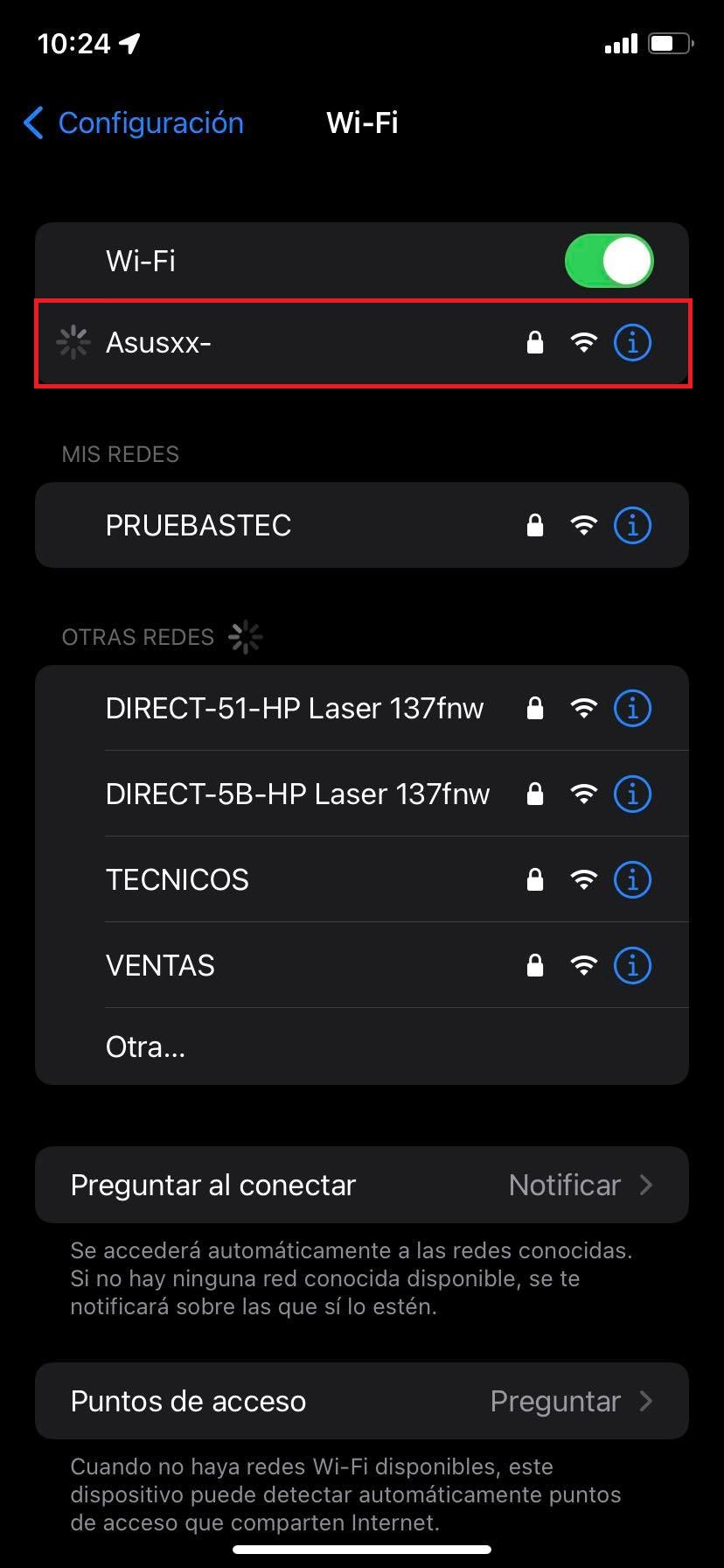View info for PRUEBASTEC network
This screenshot has width=724, height=1568.
coord(632,526)
